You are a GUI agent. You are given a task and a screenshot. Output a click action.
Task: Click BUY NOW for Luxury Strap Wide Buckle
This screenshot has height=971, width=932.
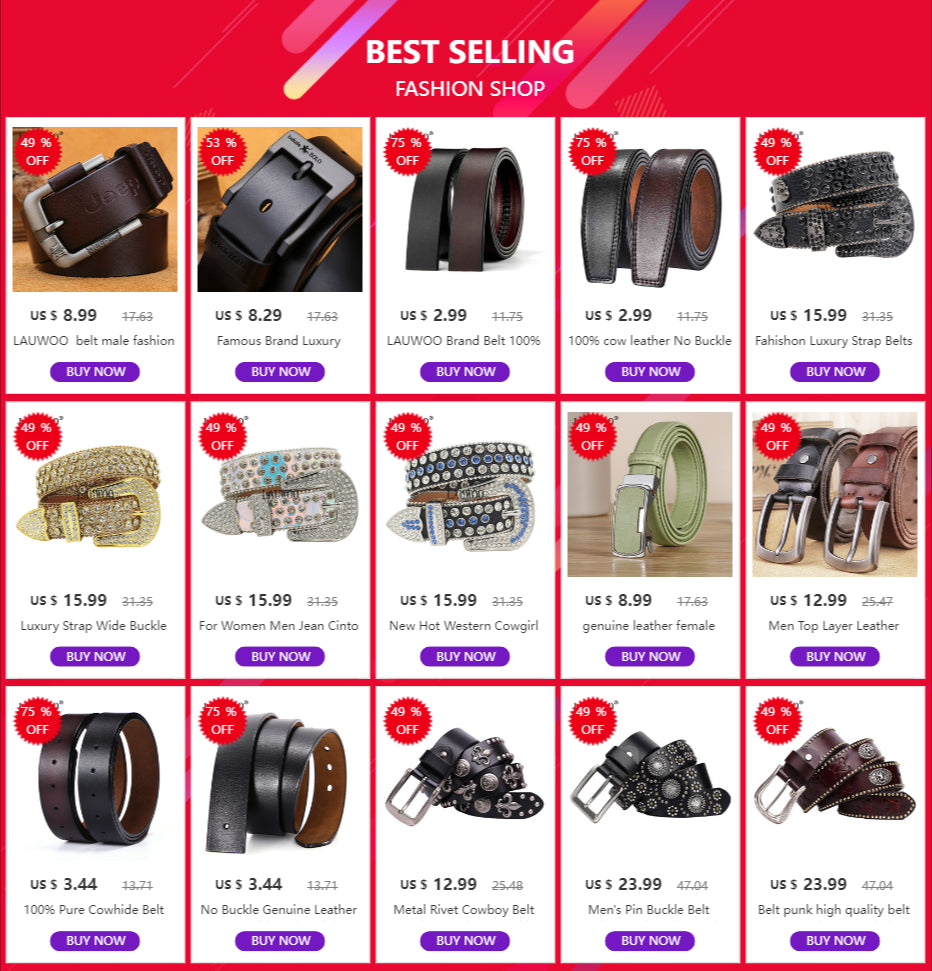94,656
